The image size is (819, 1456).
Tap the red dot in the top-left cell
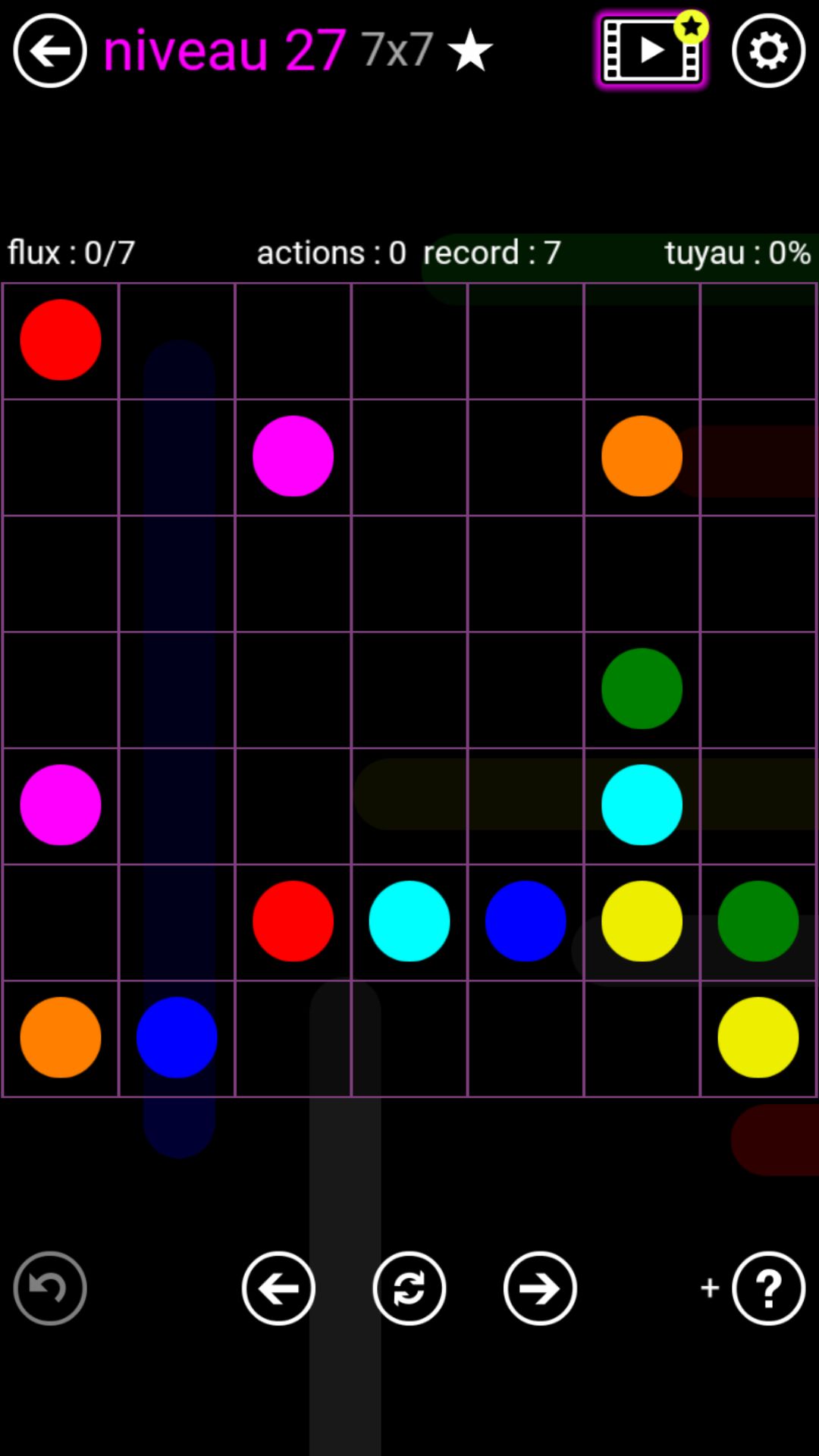(x=61, y=340)
